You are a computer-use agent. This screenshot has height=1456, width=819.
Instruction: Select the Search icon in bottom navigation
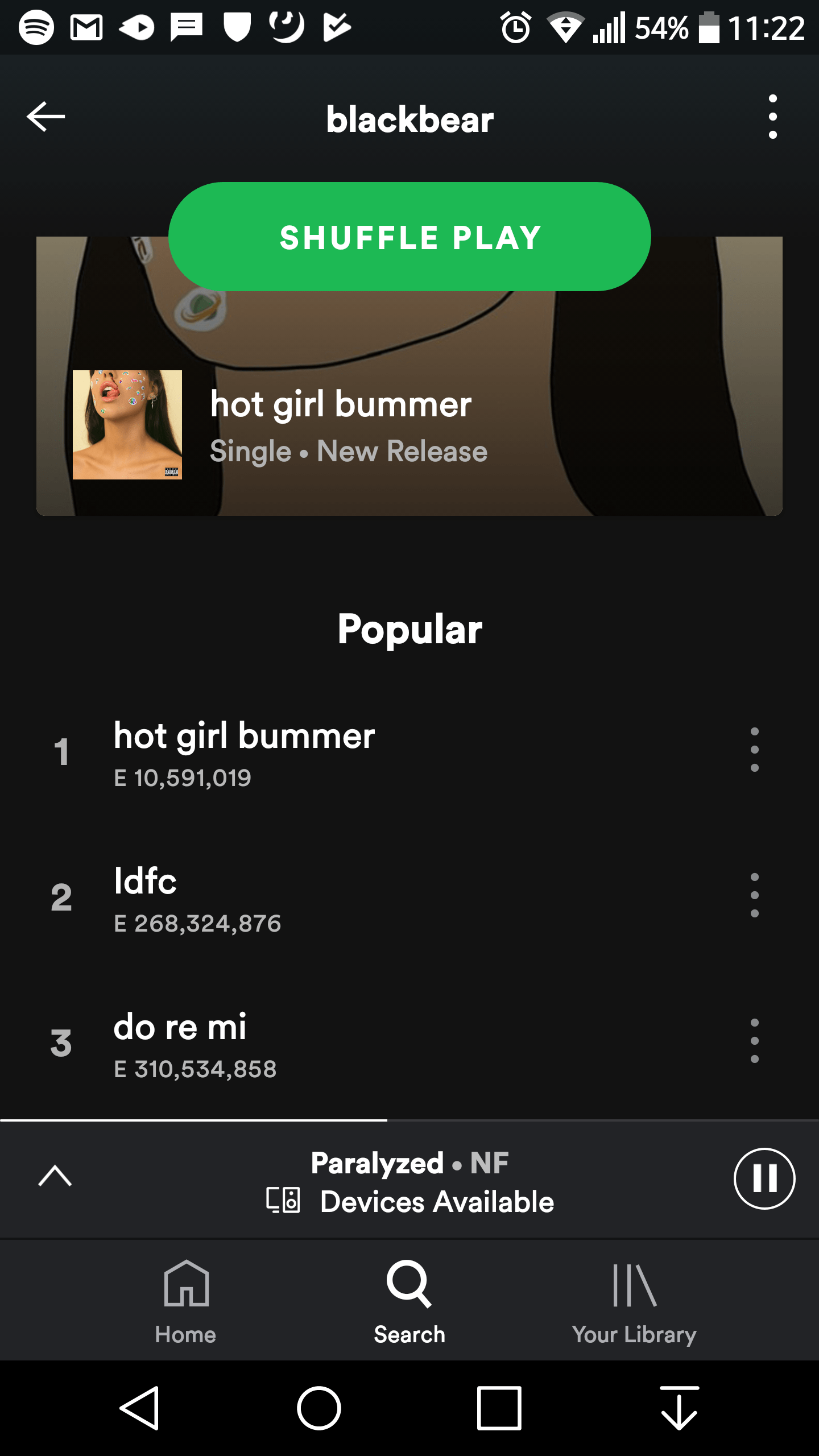click(x=409, y=1302)
